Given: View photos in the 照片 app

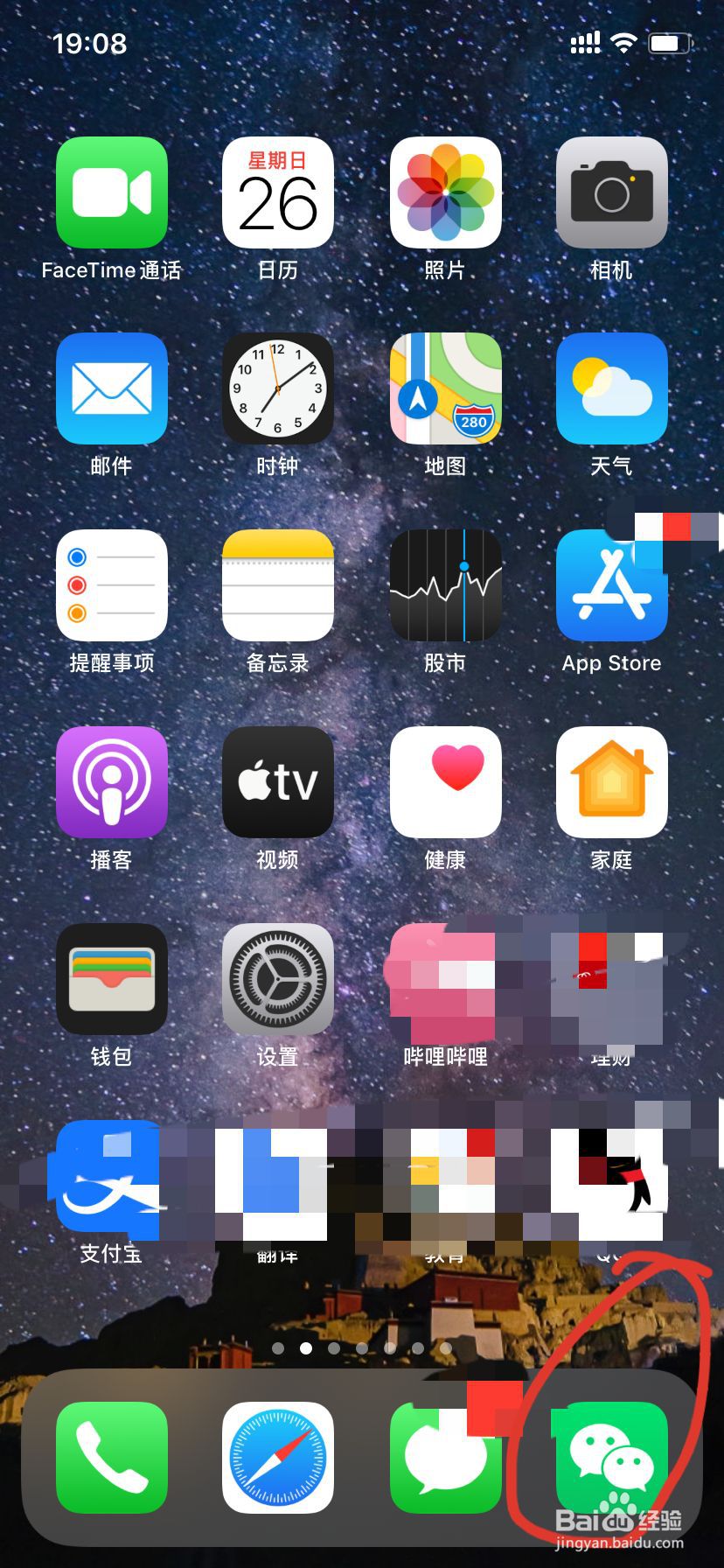Looking at the screenshot, I should click(444, 192).
